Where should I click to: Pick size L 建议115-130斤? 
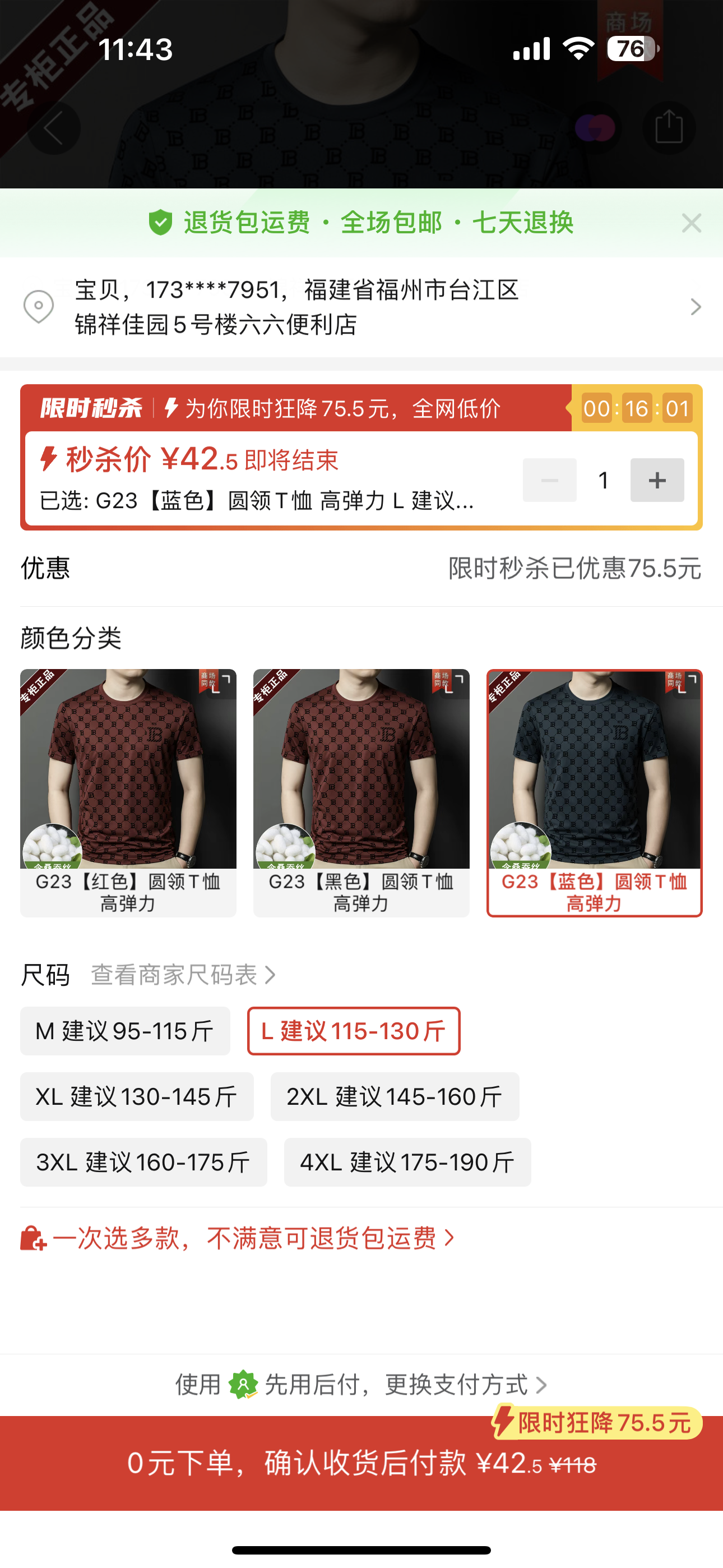coord(353,1031)
